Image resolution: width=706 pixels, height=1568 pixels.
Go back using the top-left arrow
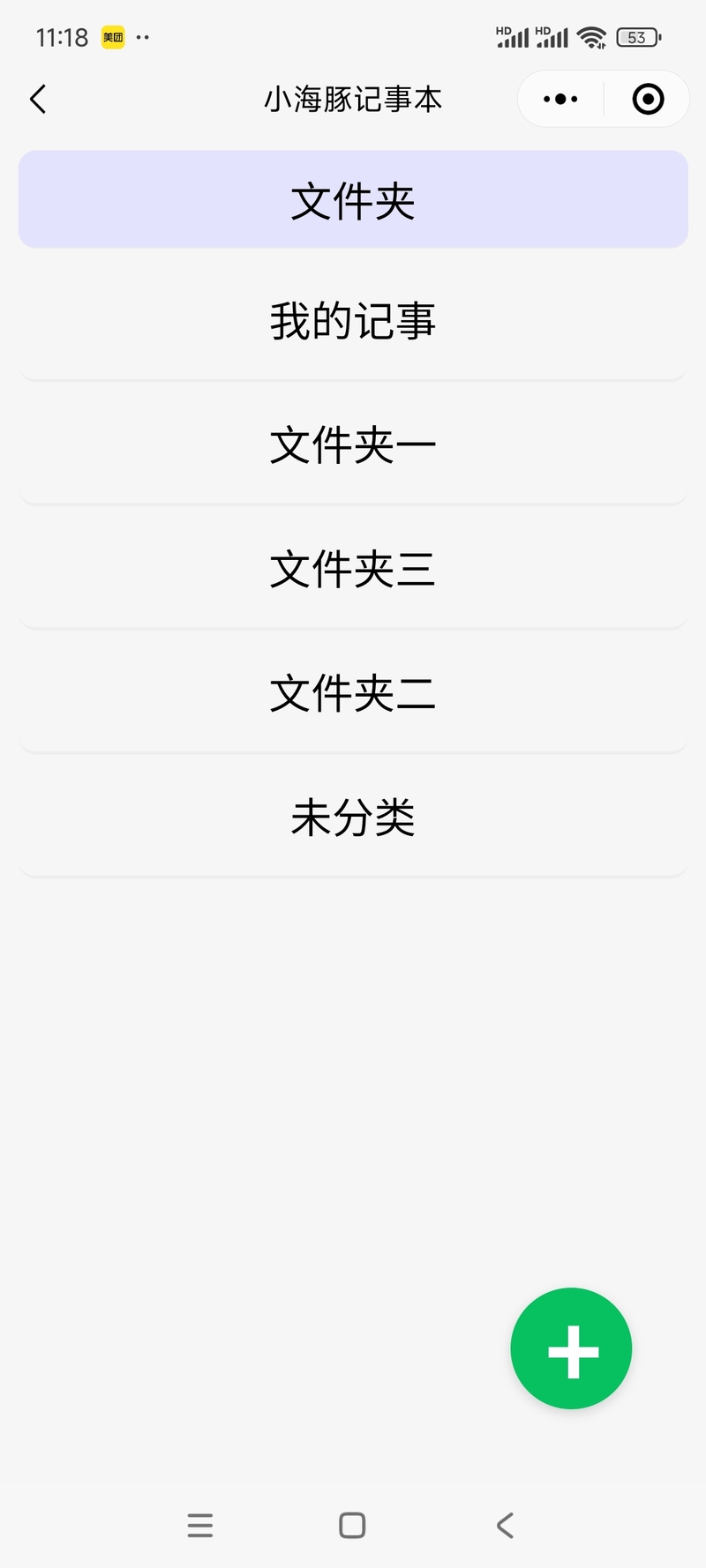(x=38, y=100)
